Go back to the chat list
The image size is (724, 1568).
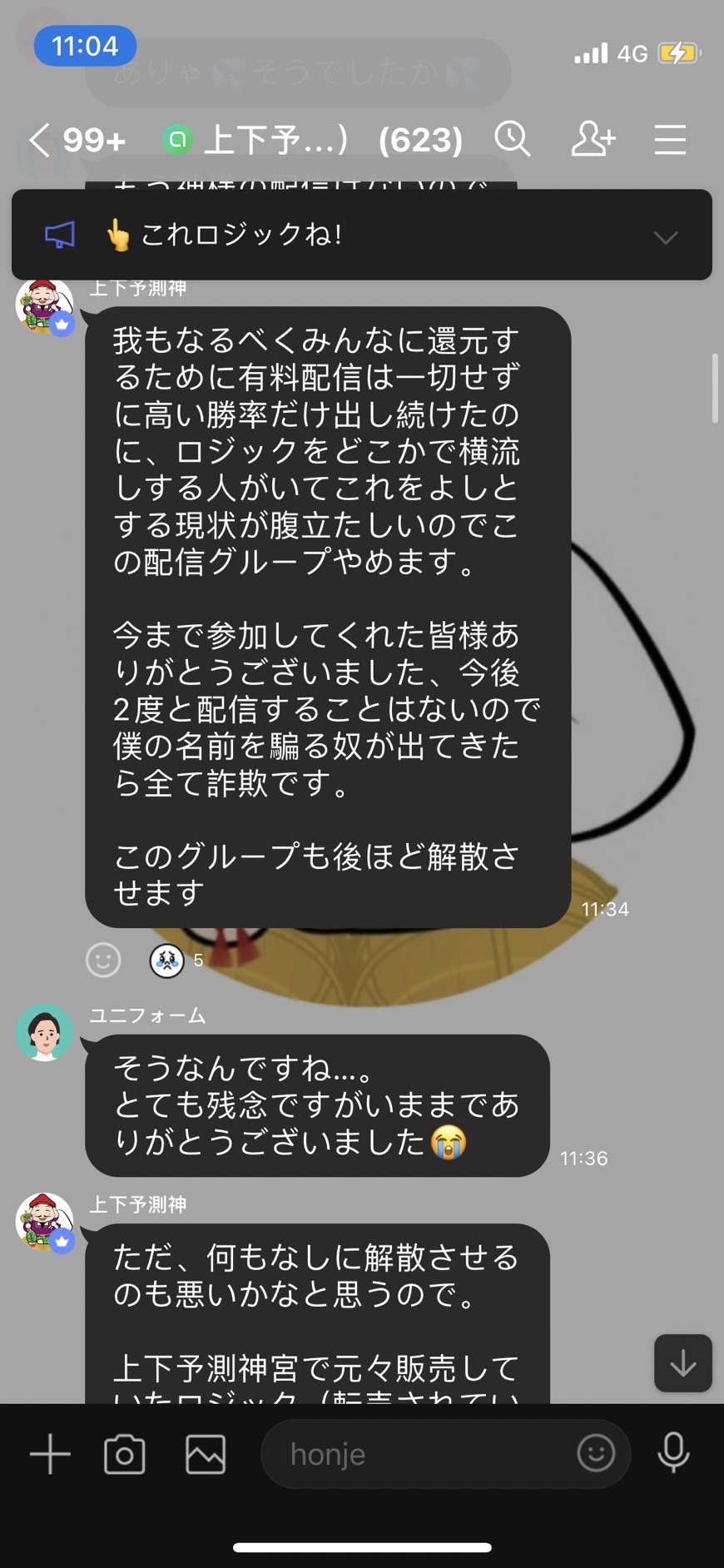[39, 140]
